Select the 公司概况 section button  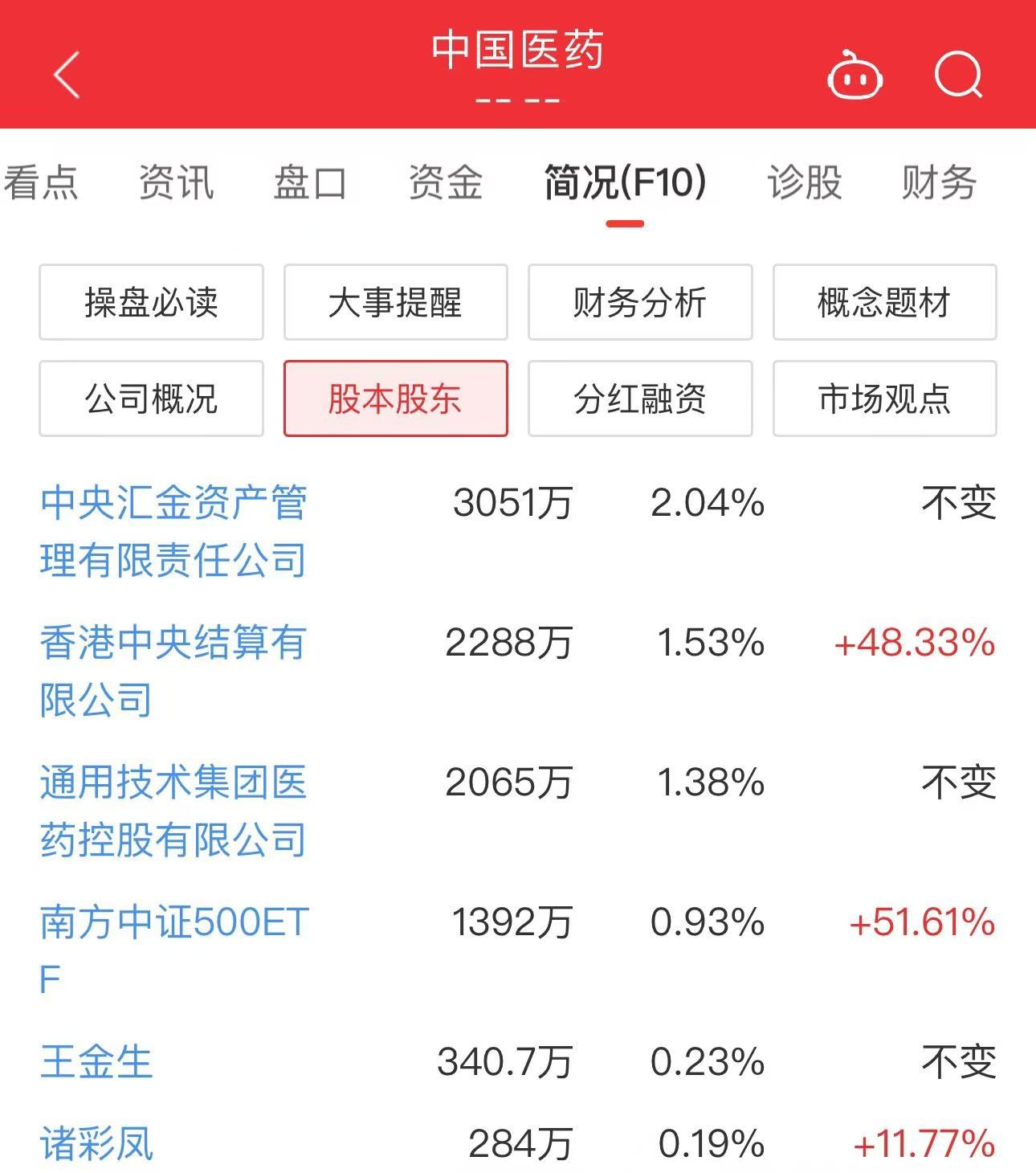click(151, 398)
